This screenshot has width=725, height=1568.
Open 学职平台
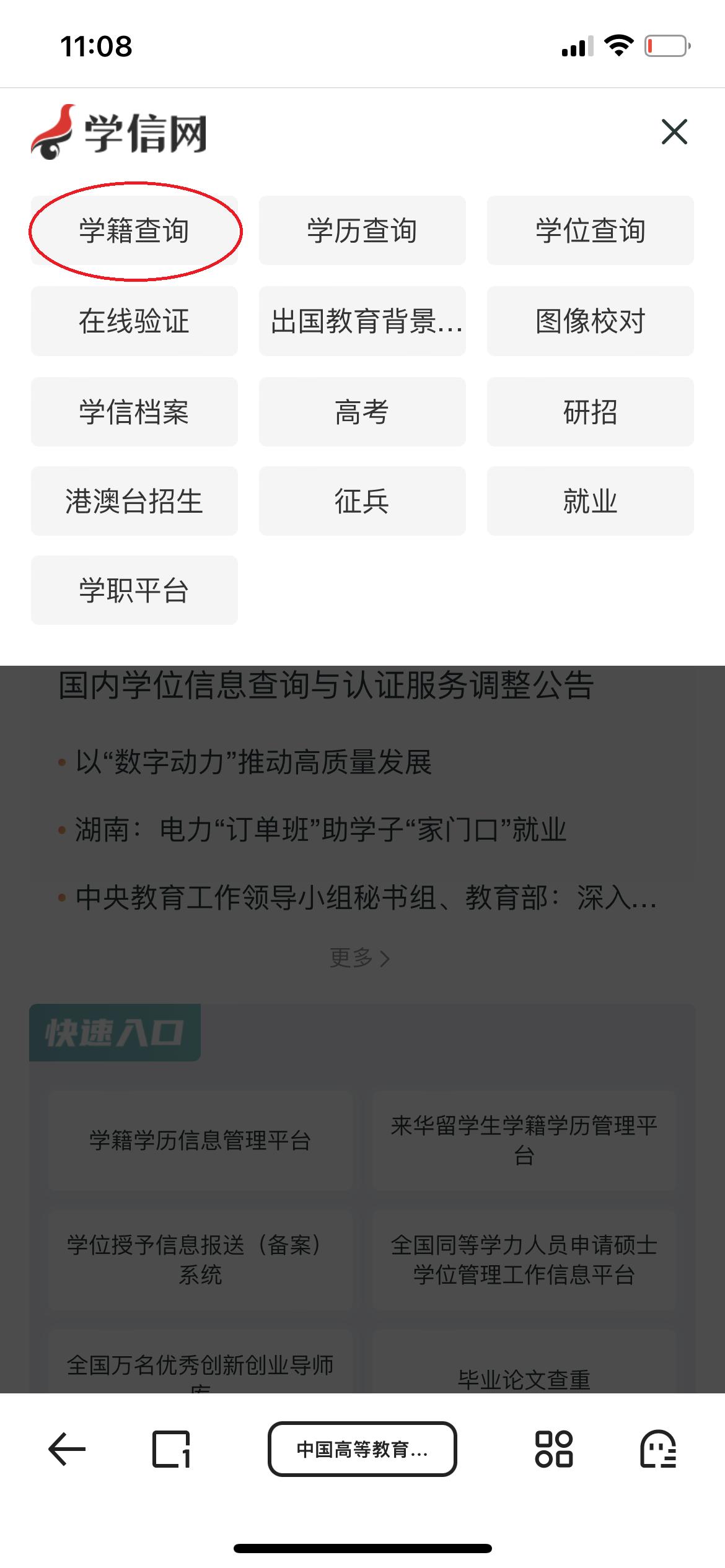click(134, 590)
